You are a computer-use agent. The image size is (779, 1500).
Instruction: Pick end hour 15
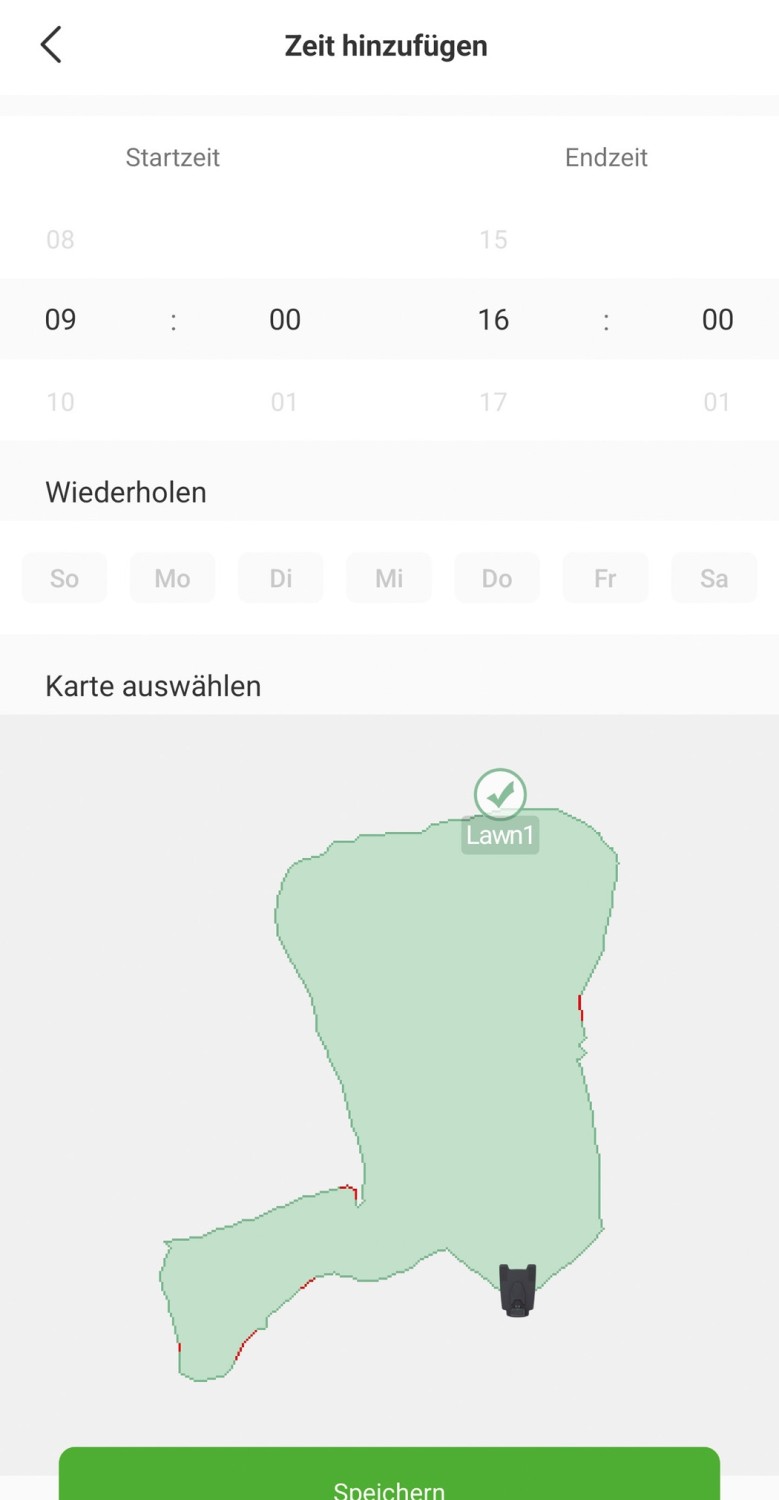coord(493,240)
